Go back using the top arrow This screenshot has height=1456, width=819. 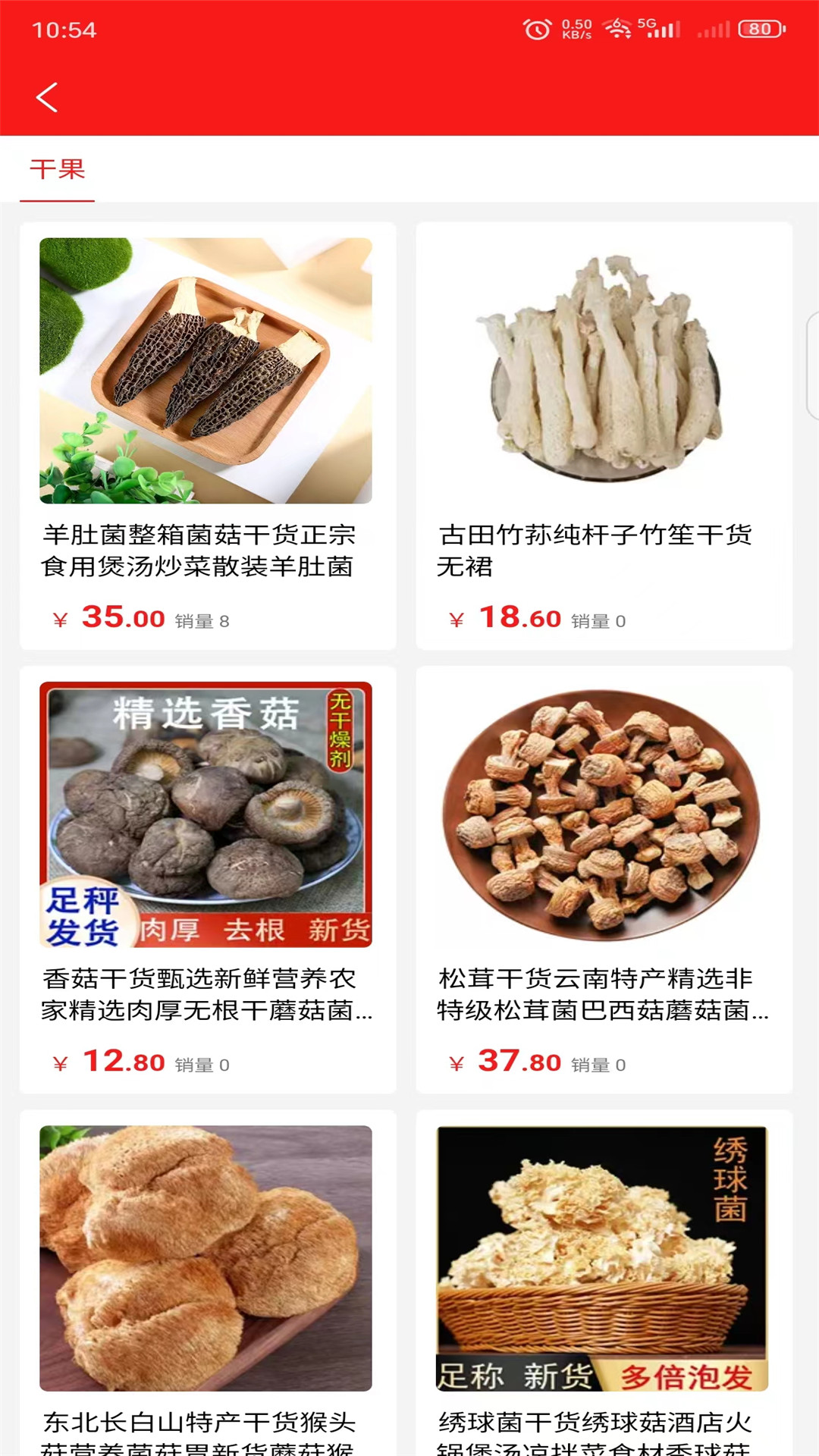[47, 97]
